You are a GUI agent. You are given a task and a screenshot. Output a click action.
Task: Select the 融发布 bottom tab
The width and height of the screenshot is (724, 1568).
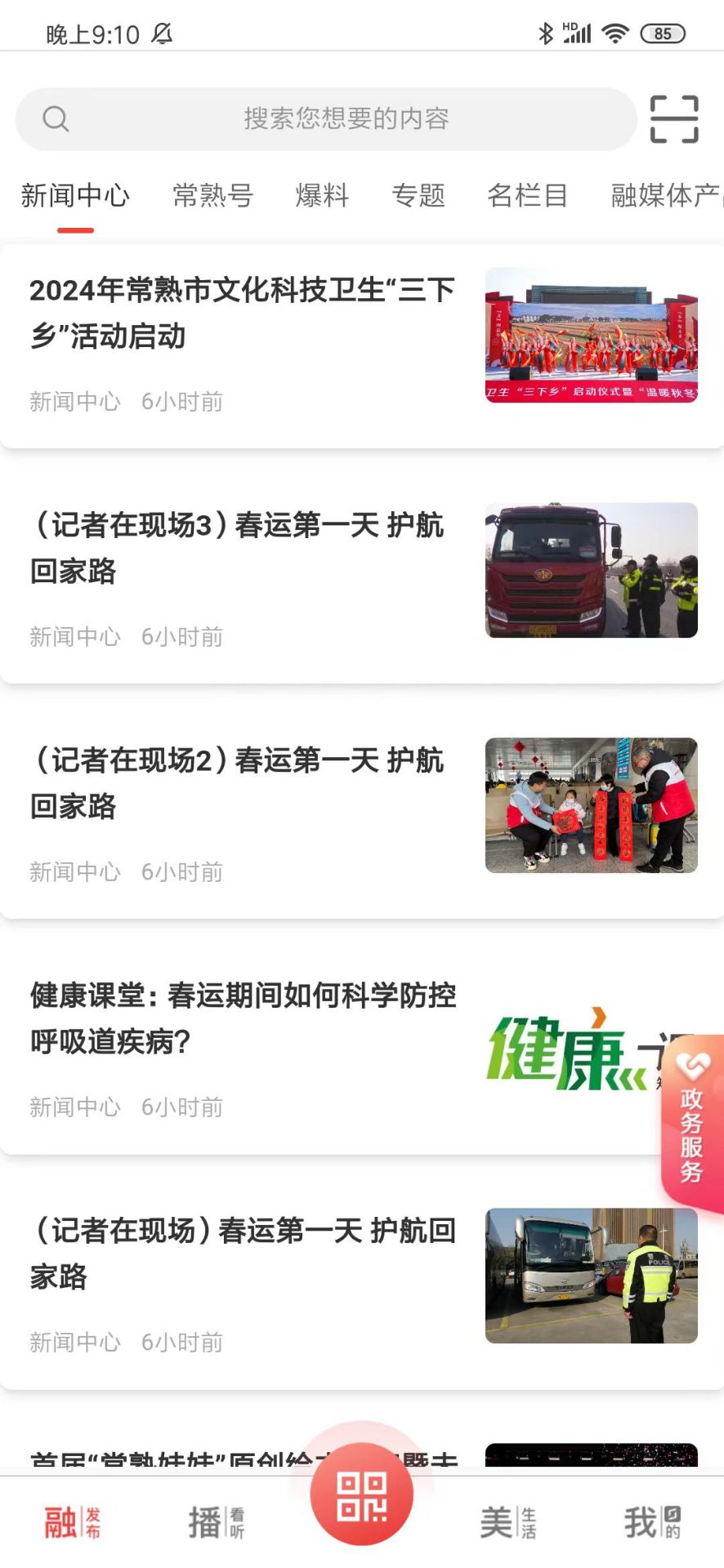[x=73, y=1523]
